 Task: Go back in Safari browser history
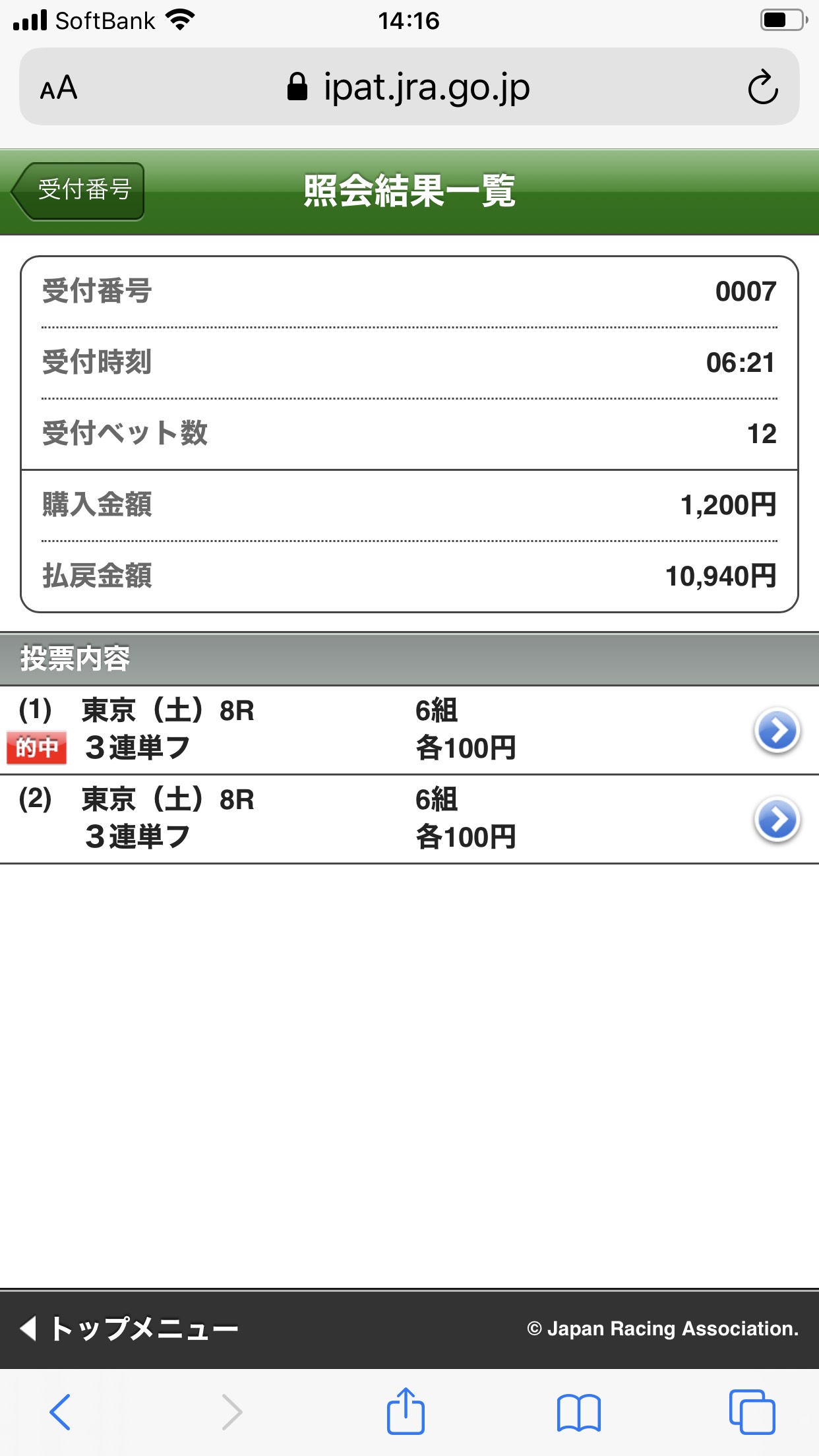point(60,1411)
